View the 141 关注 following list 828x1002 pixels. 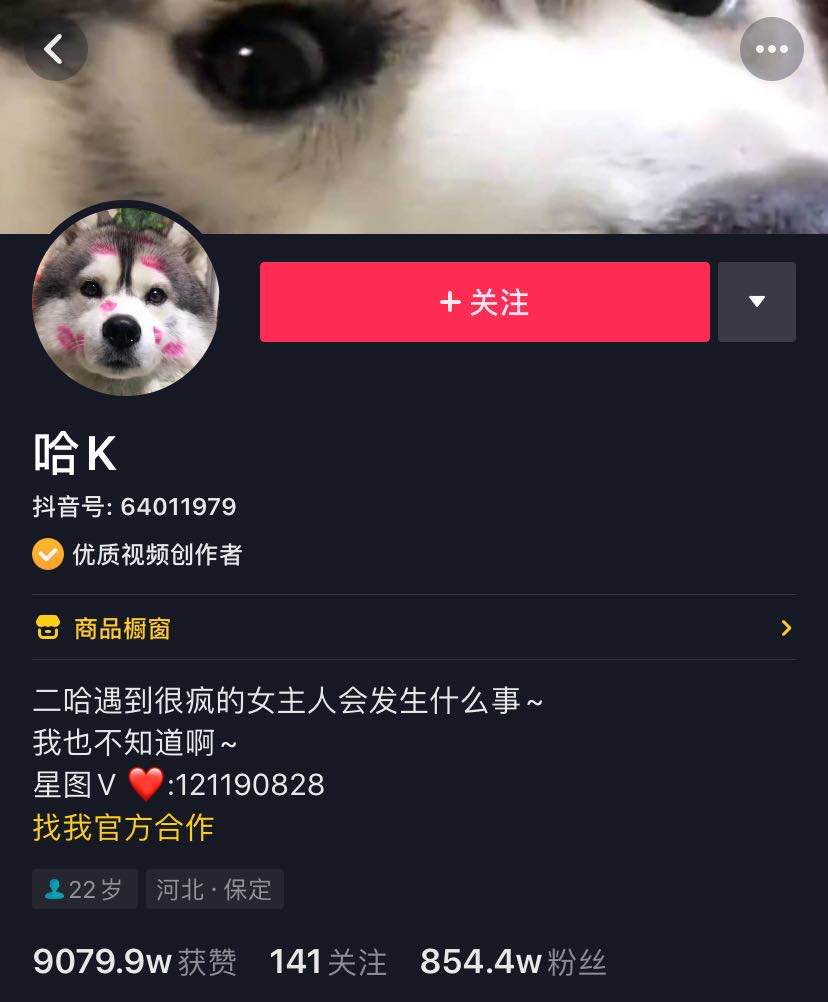pos(328,962)
